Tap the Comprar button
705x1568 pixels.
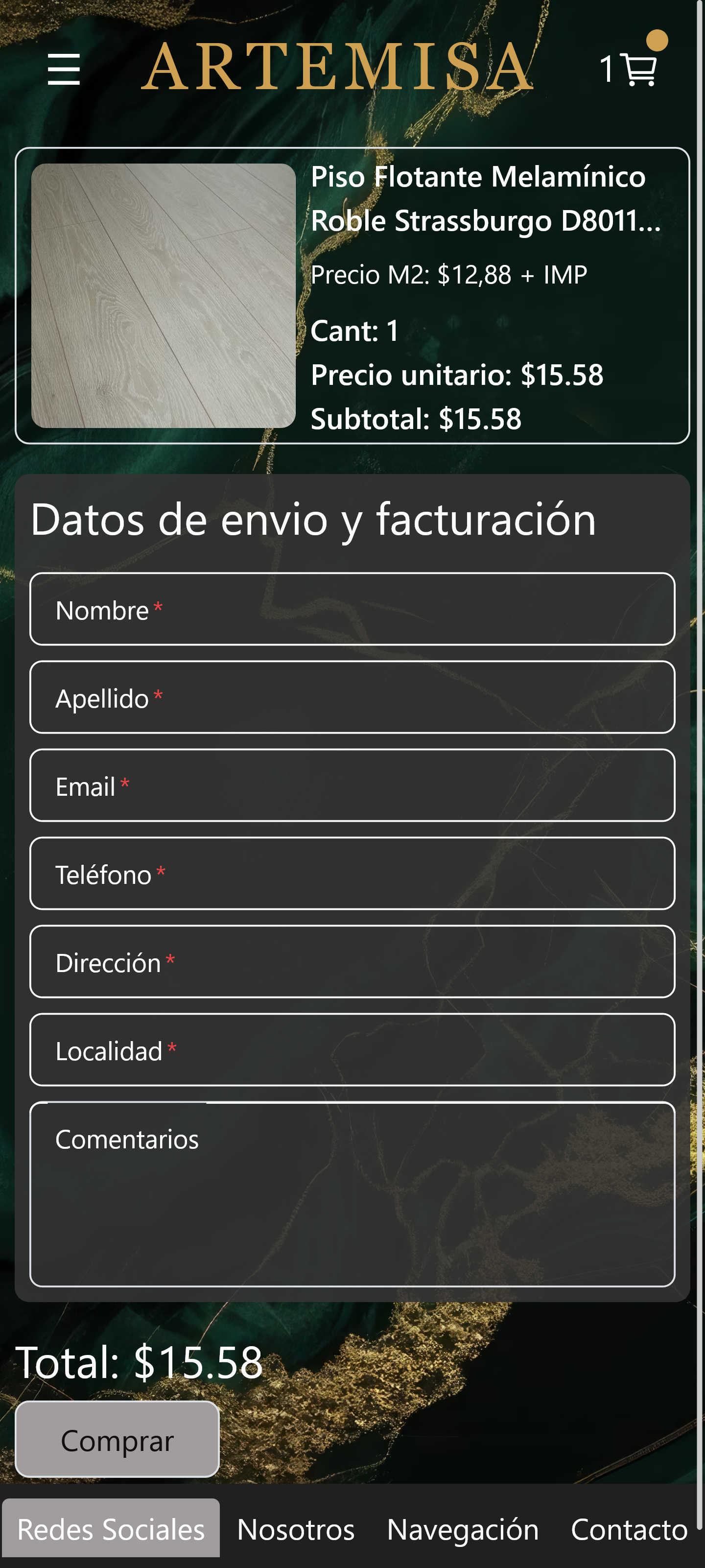pos(117,1440)
